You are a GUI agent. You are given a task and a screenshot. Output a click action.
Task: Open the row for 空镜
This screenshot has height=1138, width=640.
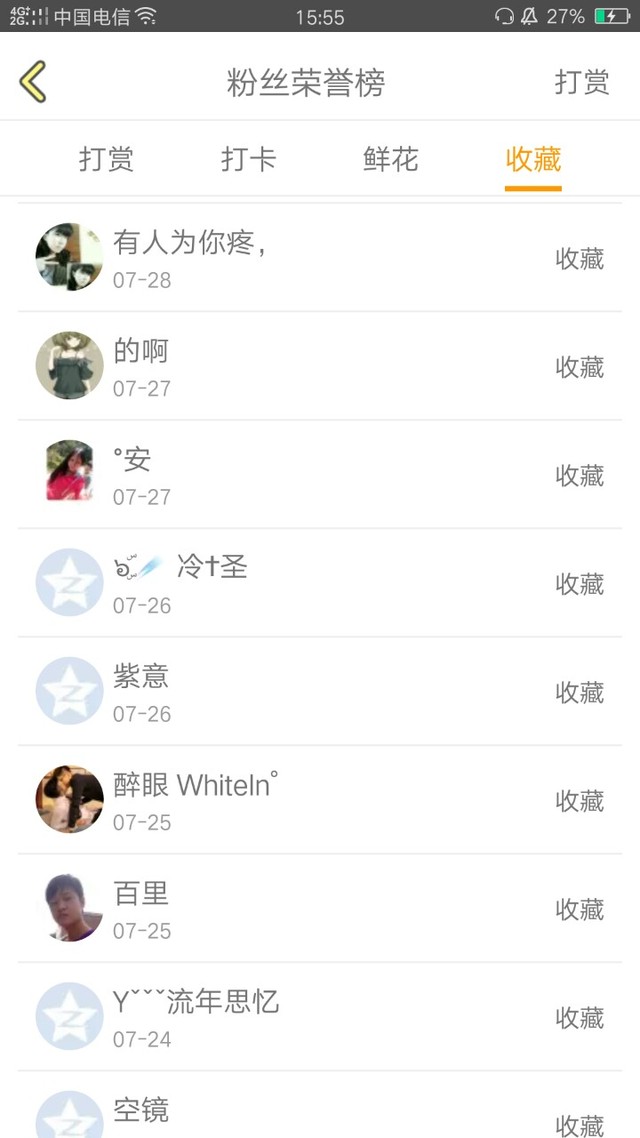tap(320, 1105)
